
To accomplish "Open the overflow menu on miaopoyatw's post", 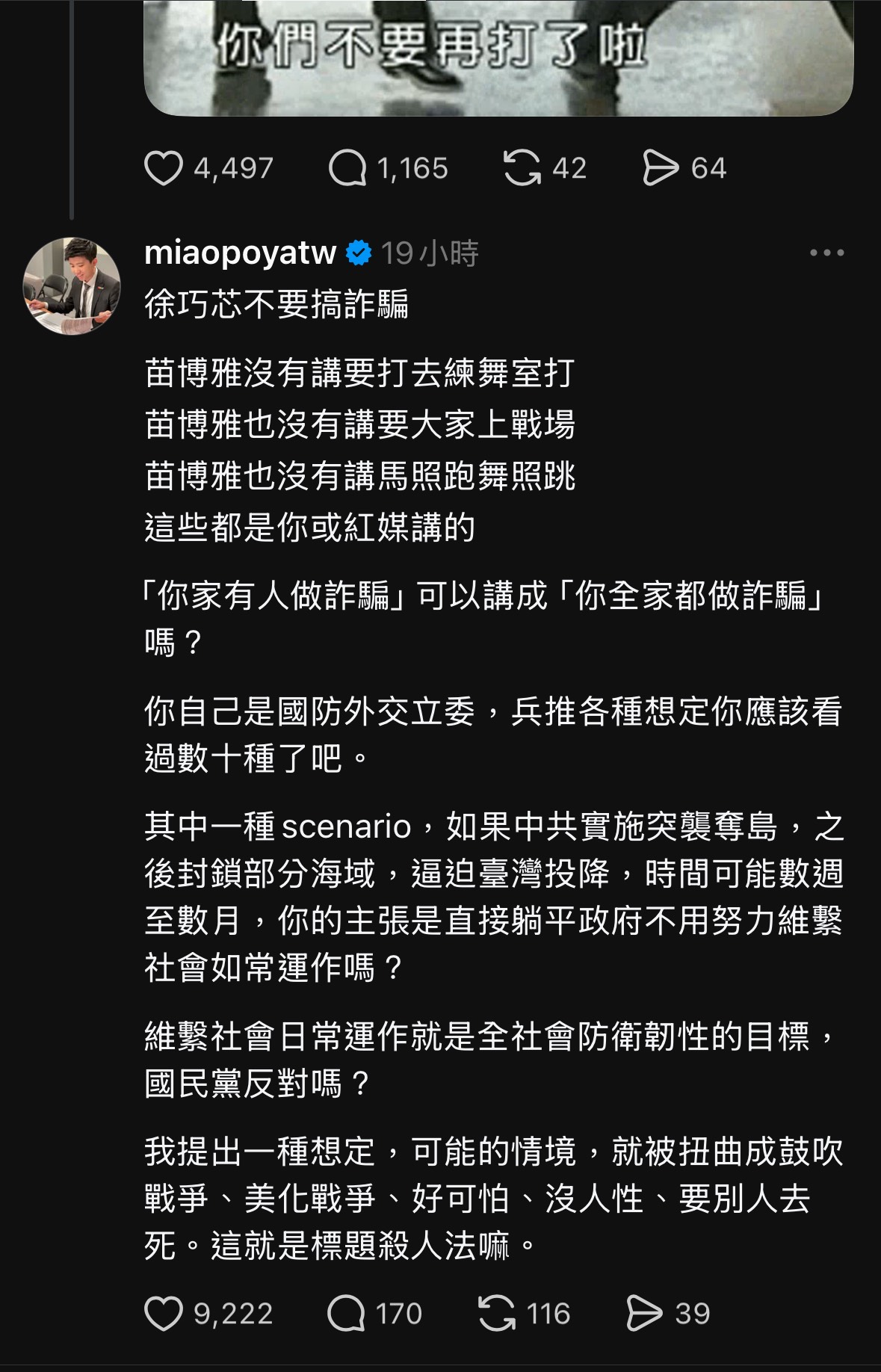I will [826, 253].
